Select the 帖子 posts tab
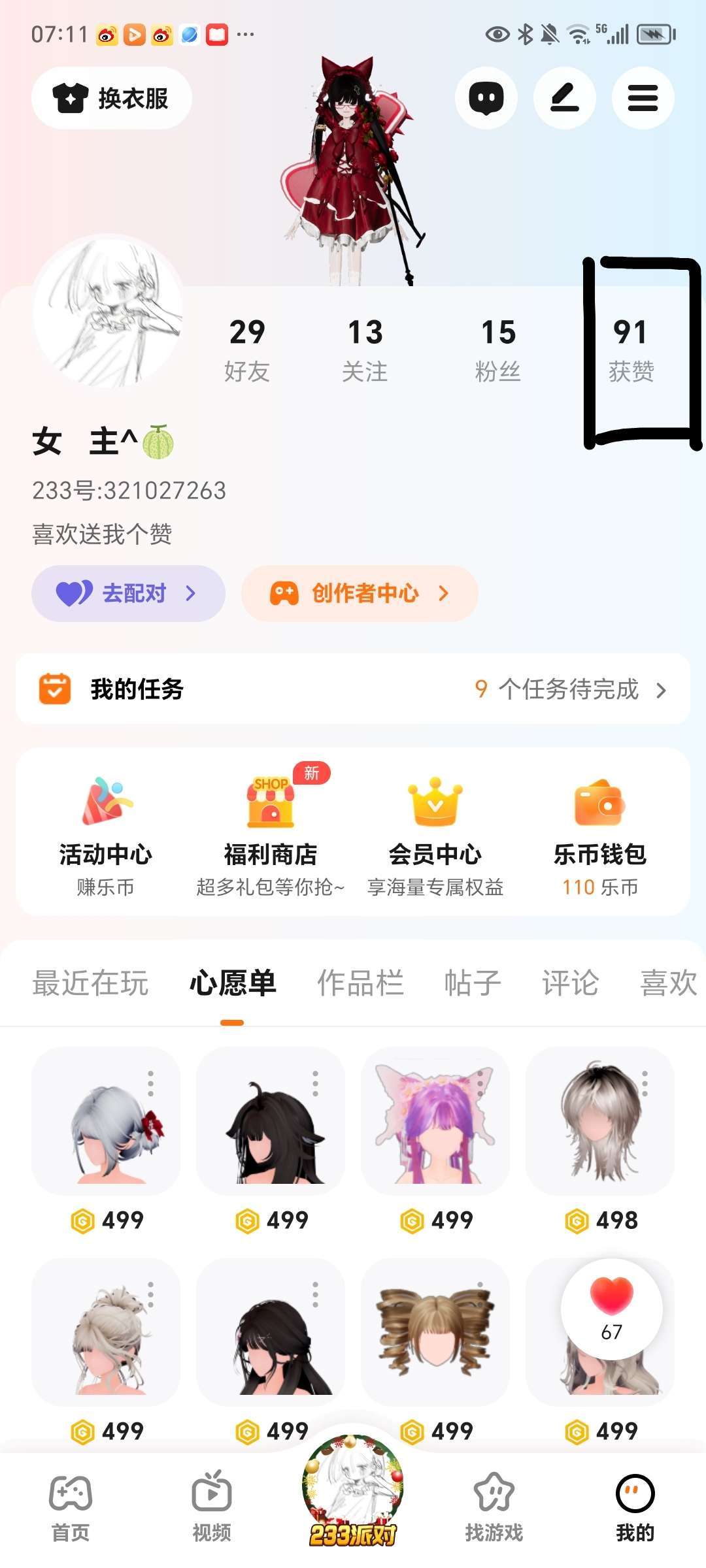706x1568 pixels. [473, 983]
